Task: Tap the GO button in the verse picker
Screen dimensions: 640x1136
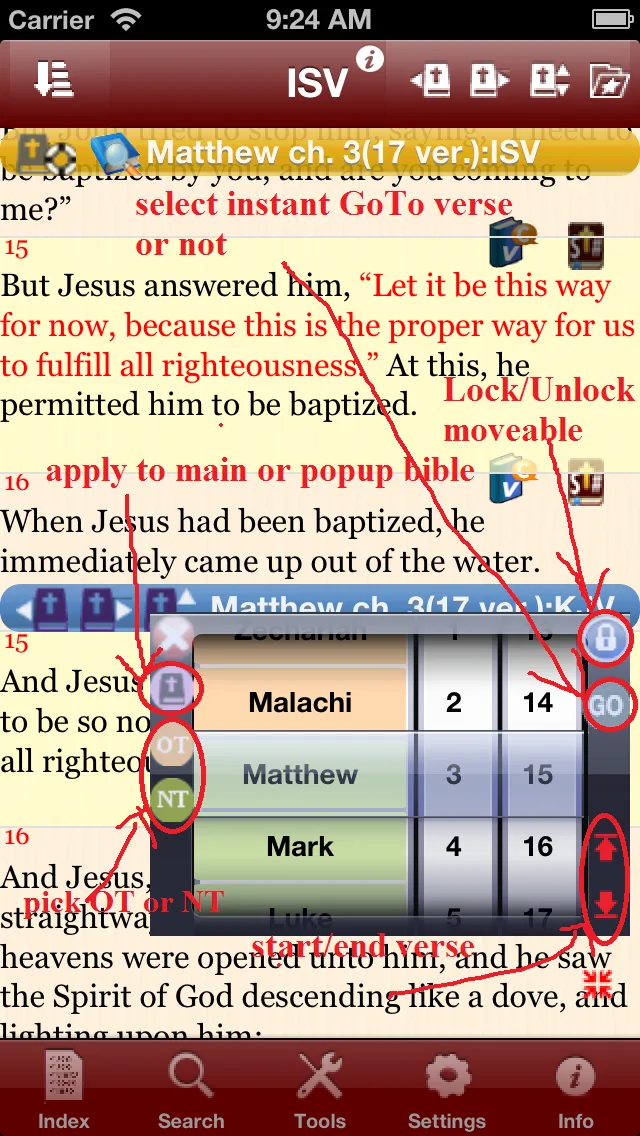Action: [606, 705]
